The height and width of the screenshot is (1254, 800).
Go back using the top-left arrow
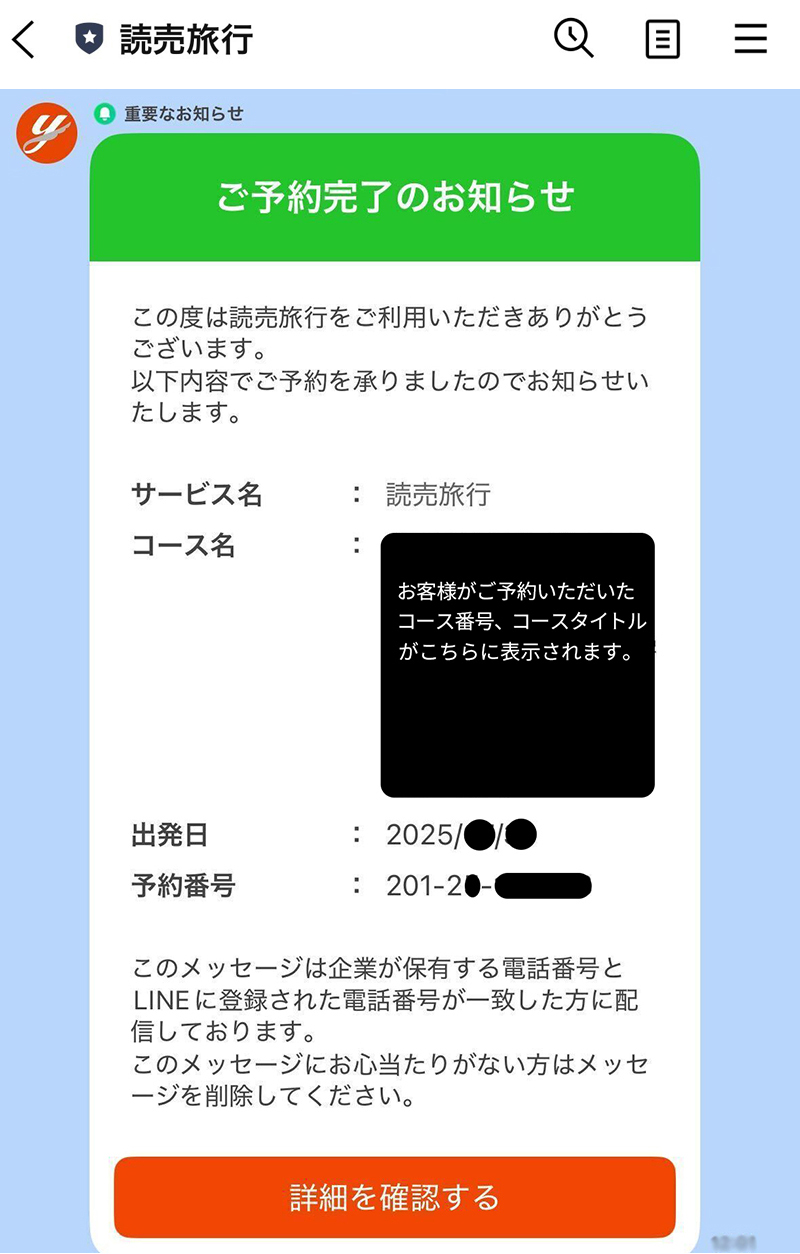point(24,40)
